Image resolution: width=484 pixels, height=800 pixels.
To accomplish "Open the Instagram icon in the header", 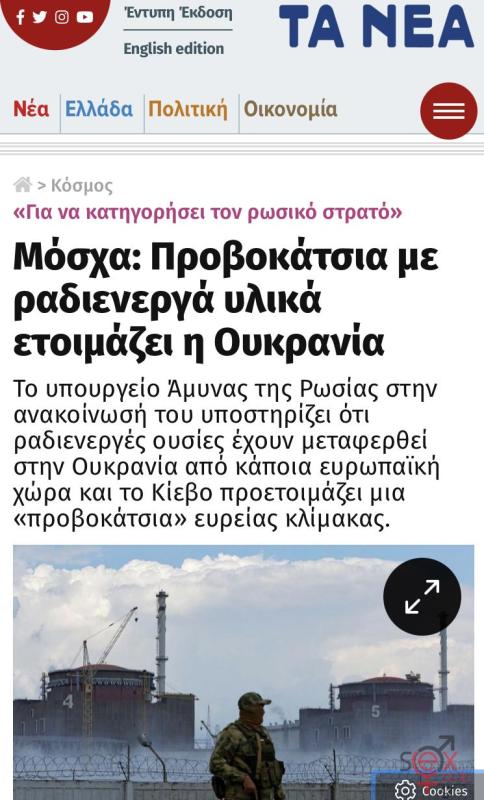I will coord(62,17).
